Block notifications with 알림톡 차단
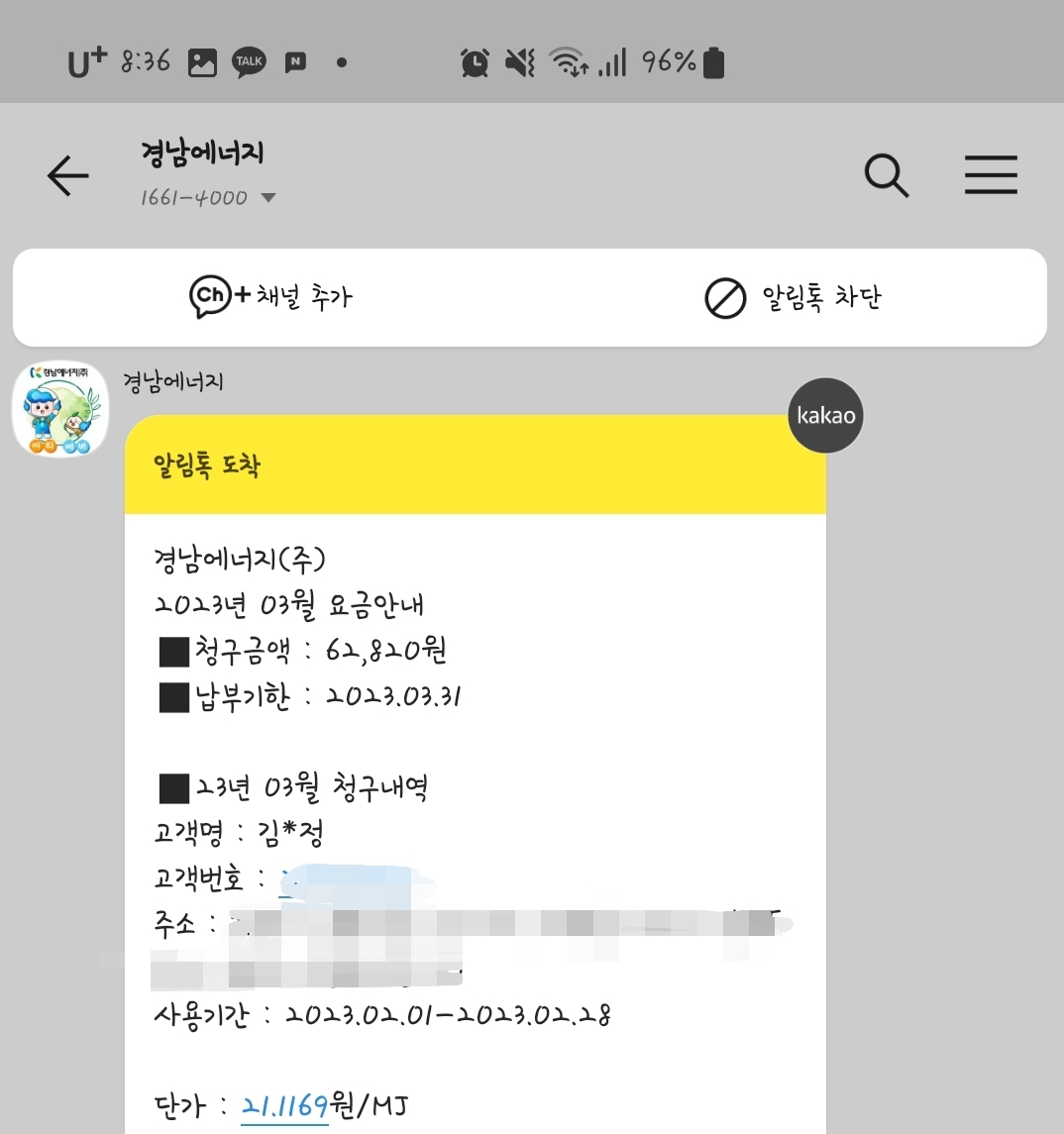1064x1134 pixels. 793,297
